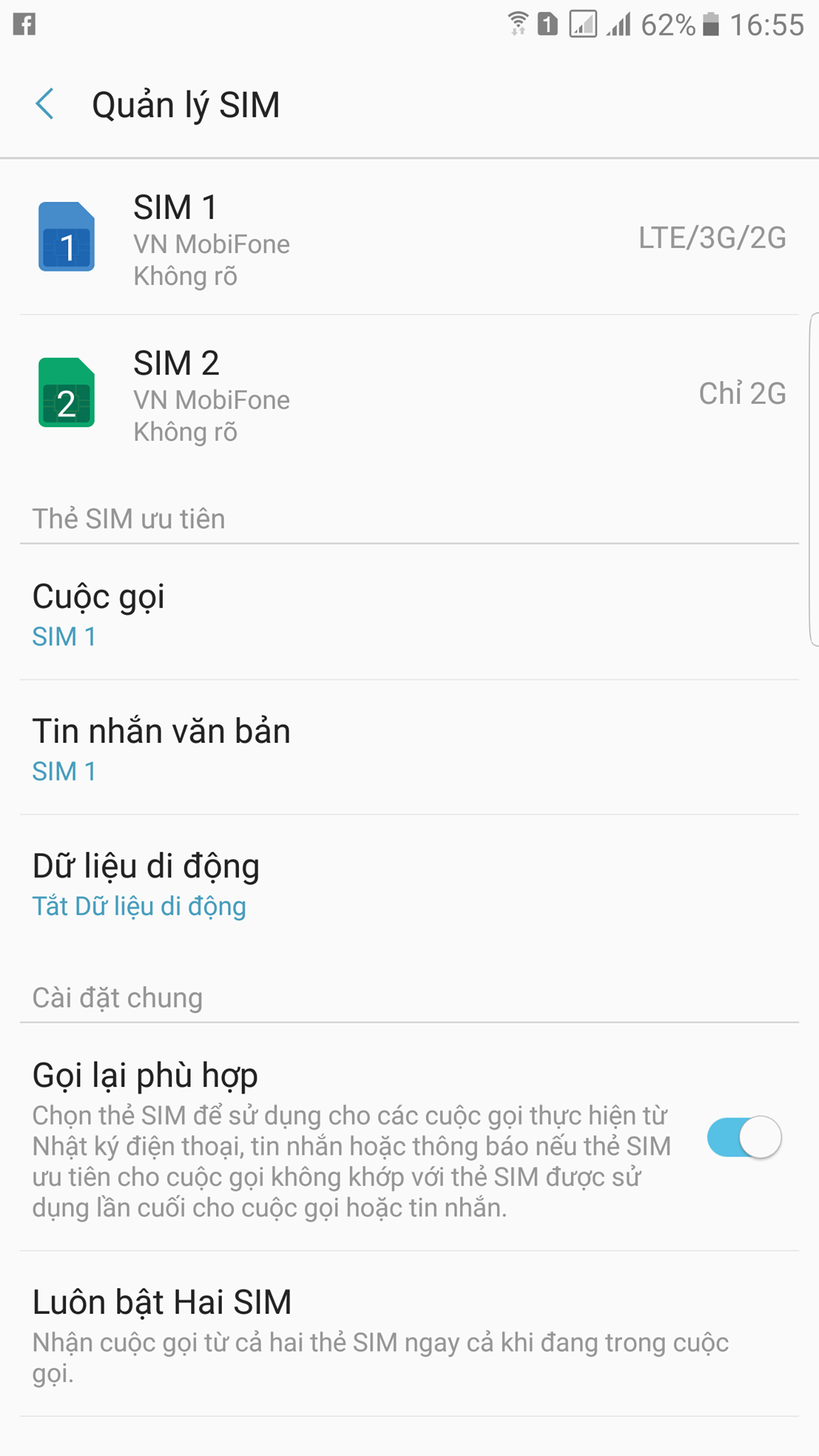Image resolution: width=819 pixels, height=1456 pixels.
Task: Go back from Quản lý SIM
Action: [45, 105]
